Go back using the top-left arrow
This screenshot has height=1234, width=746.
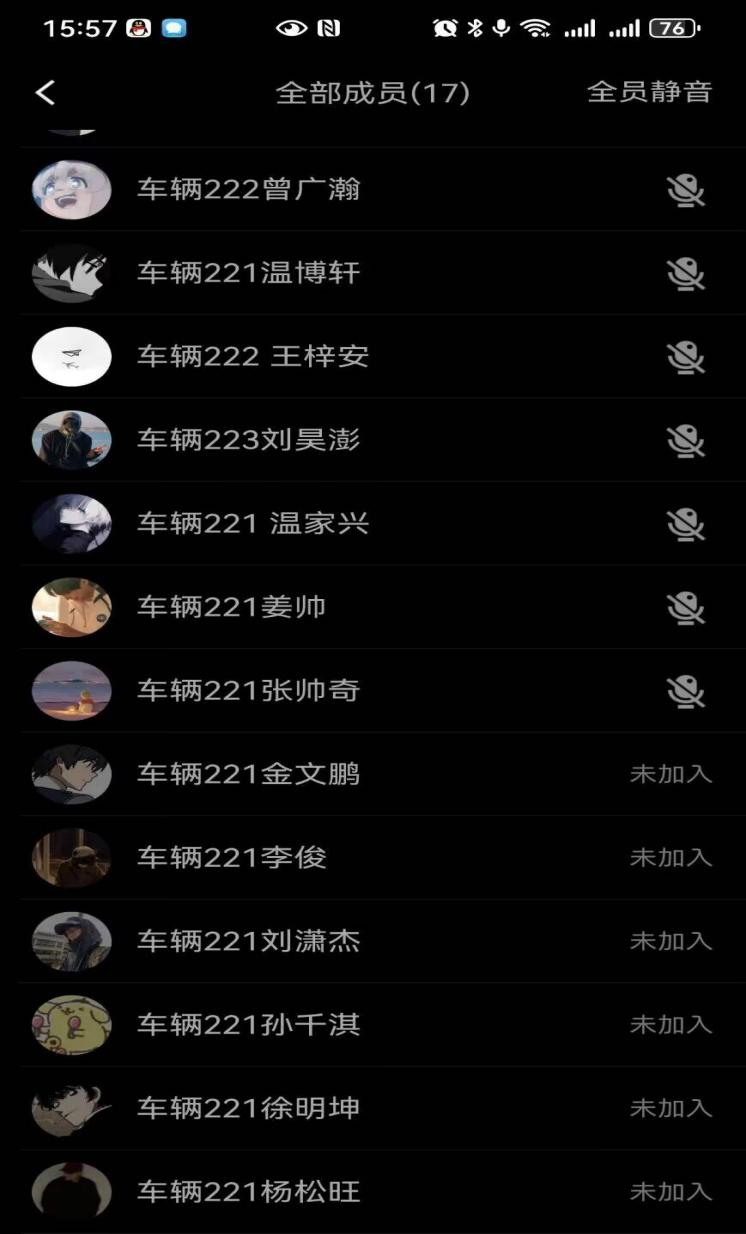coord(45,93)
